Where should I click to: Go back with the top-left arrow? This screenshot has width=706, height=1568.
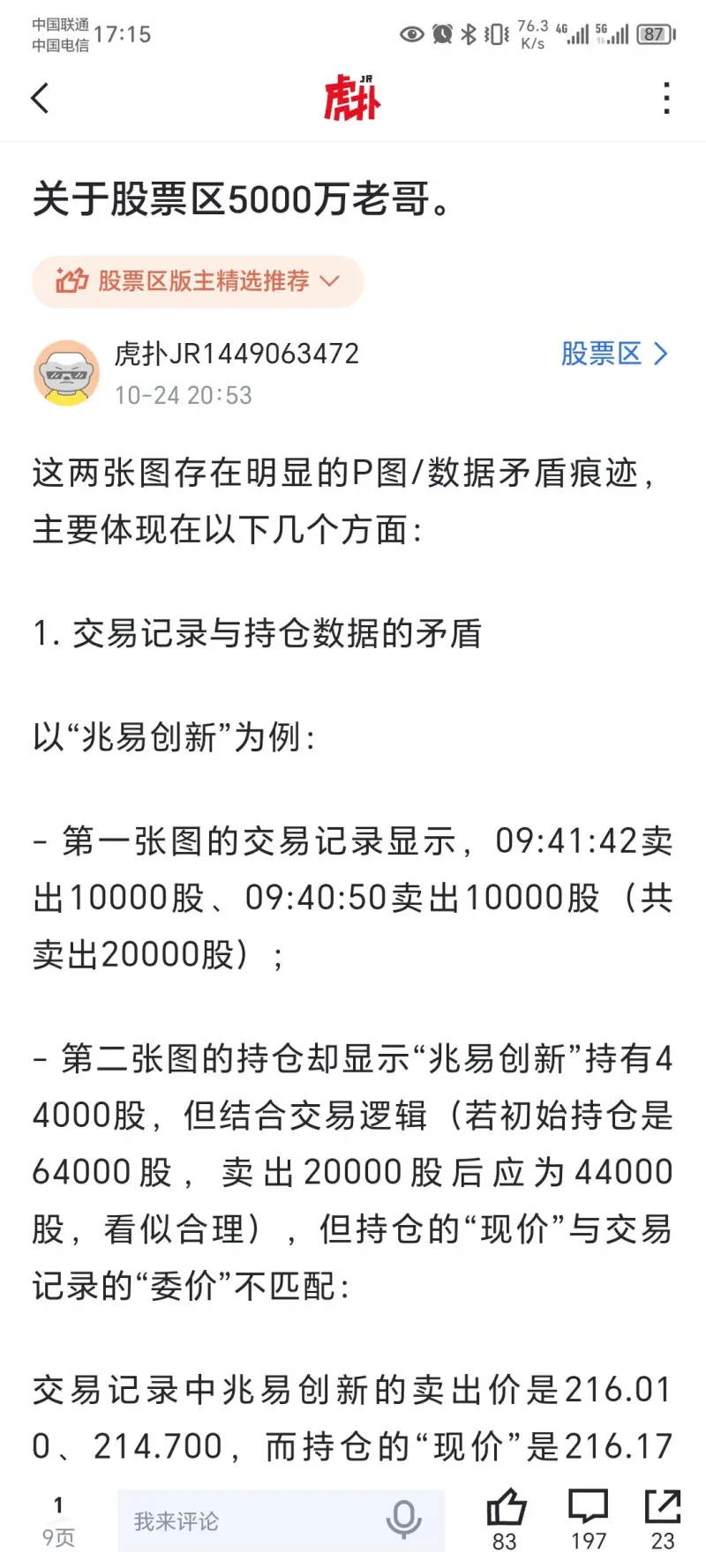pos(41,98)
